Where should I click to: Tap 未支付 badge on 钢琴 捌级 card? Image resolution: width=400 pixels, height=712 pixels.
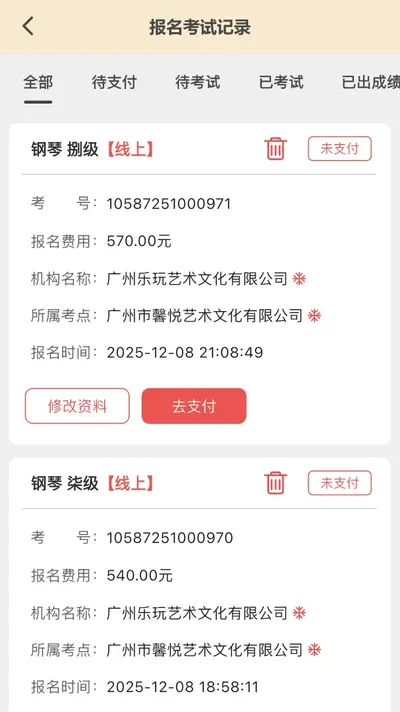[340, 148]
